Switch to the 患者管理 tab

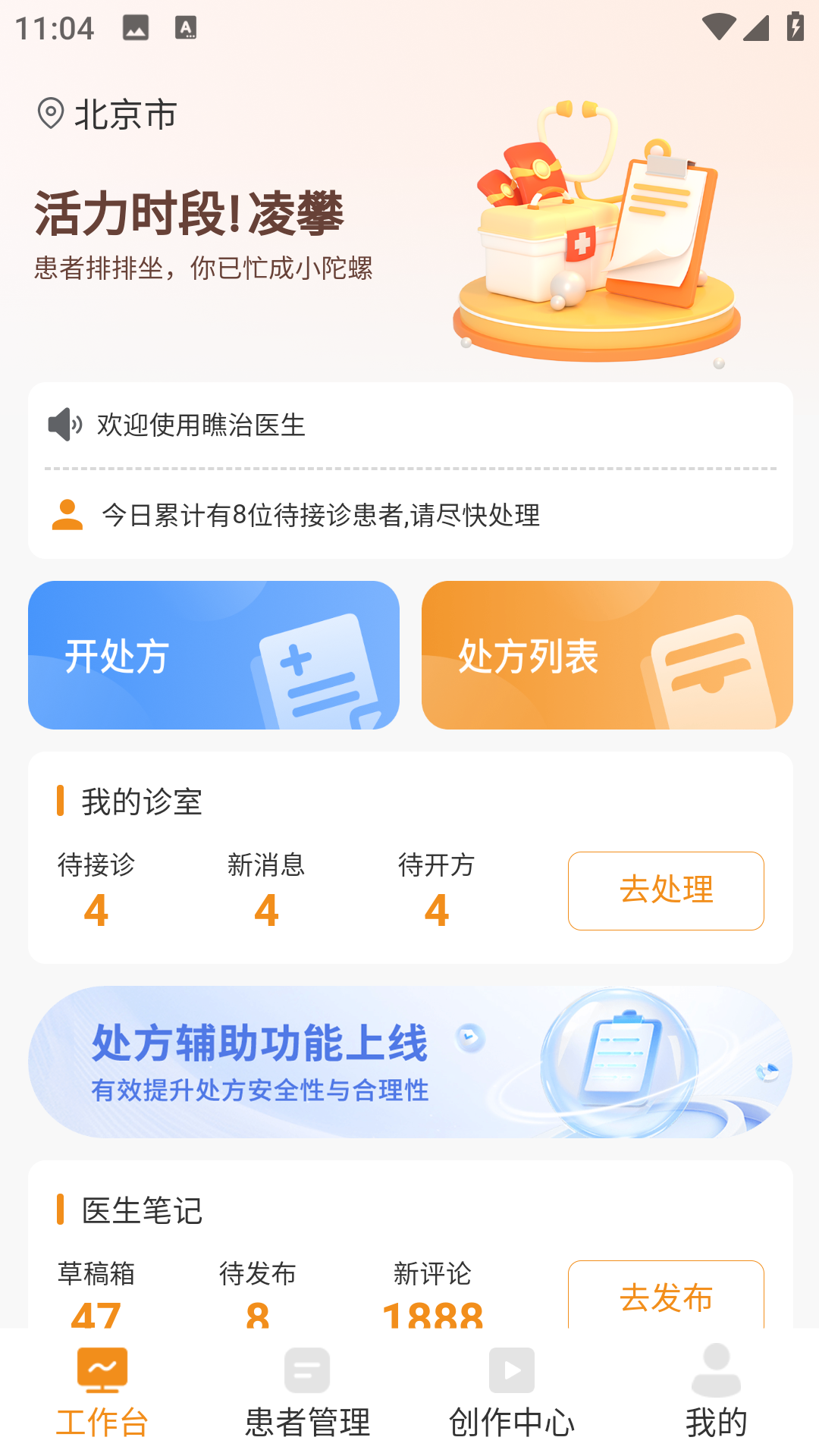click(x=307, y=1392)
